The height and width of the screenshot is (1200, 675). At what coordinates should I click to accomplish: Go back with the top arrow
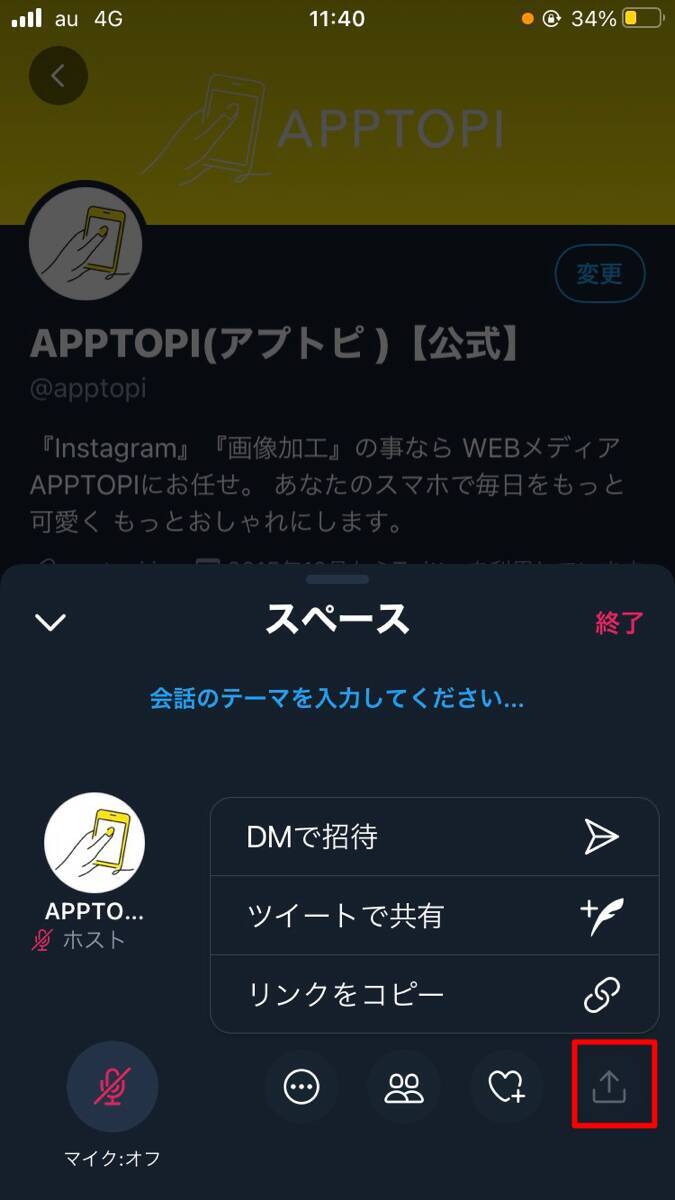[x=58, y=76]
